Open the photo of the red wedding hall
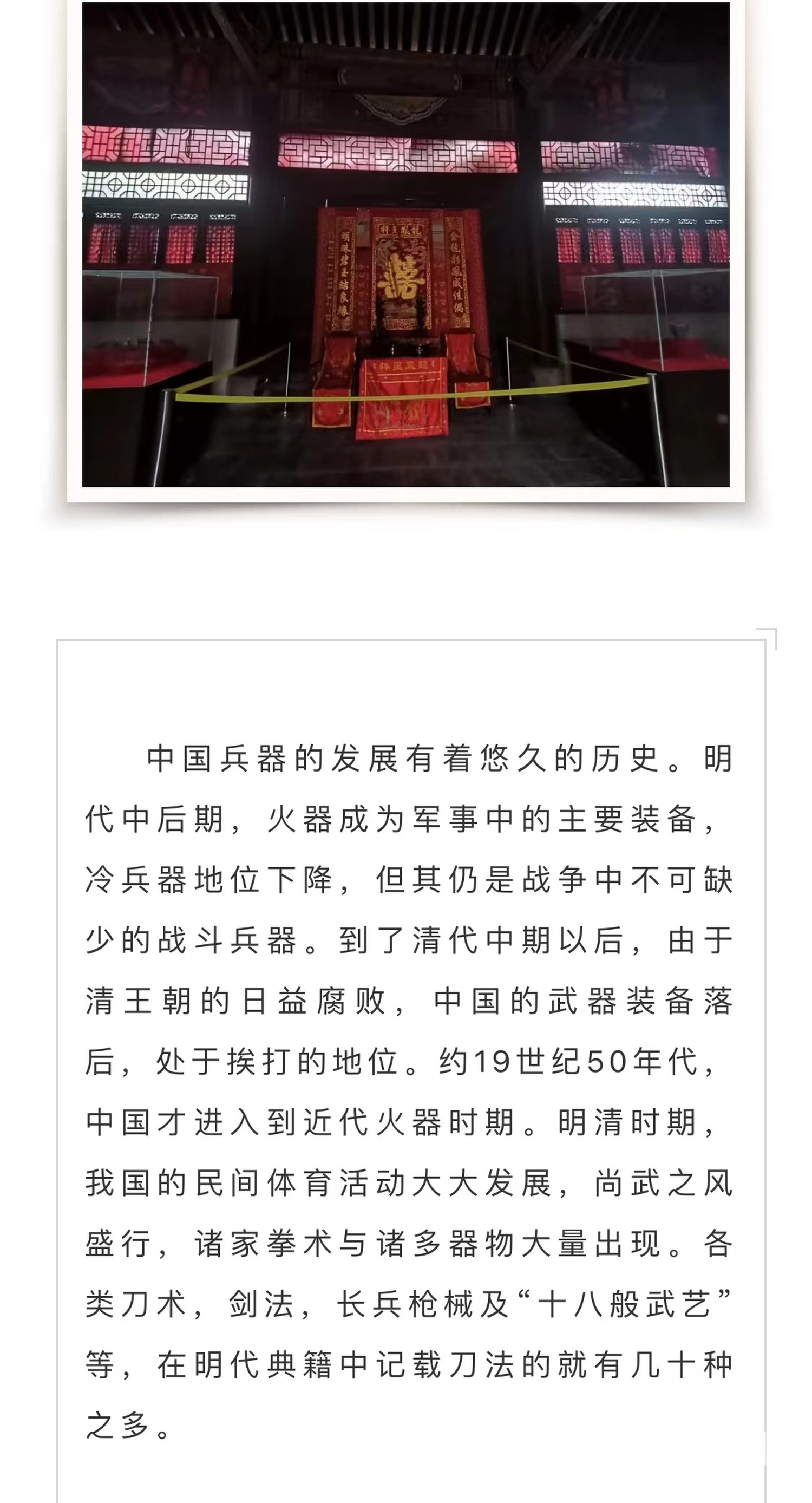Viewport: 812px width, 1503px height. click(405, 245)
